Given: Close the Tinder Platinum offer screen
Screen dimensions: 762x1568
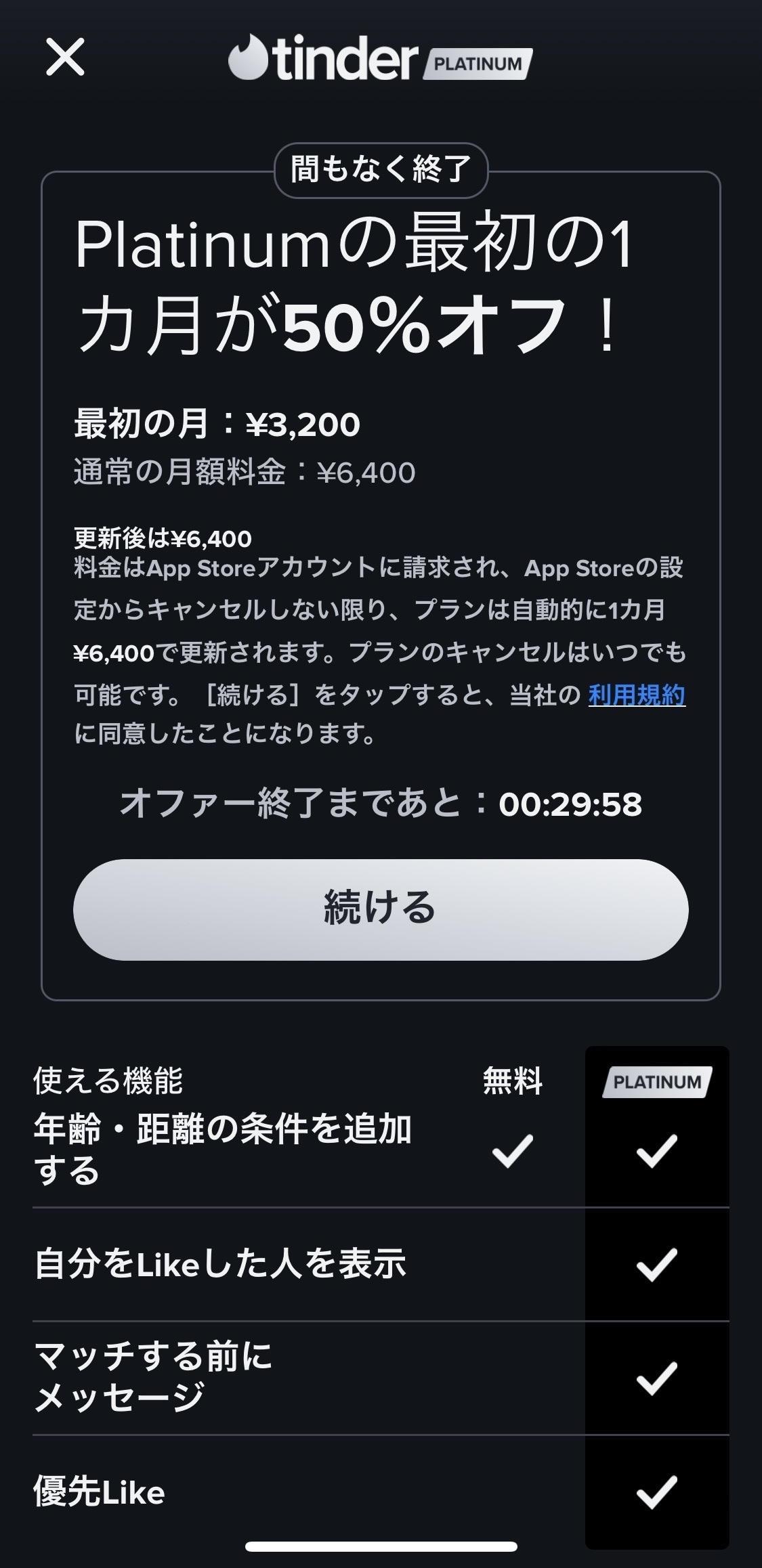Looking at the screenshot, I should point(65,58).
